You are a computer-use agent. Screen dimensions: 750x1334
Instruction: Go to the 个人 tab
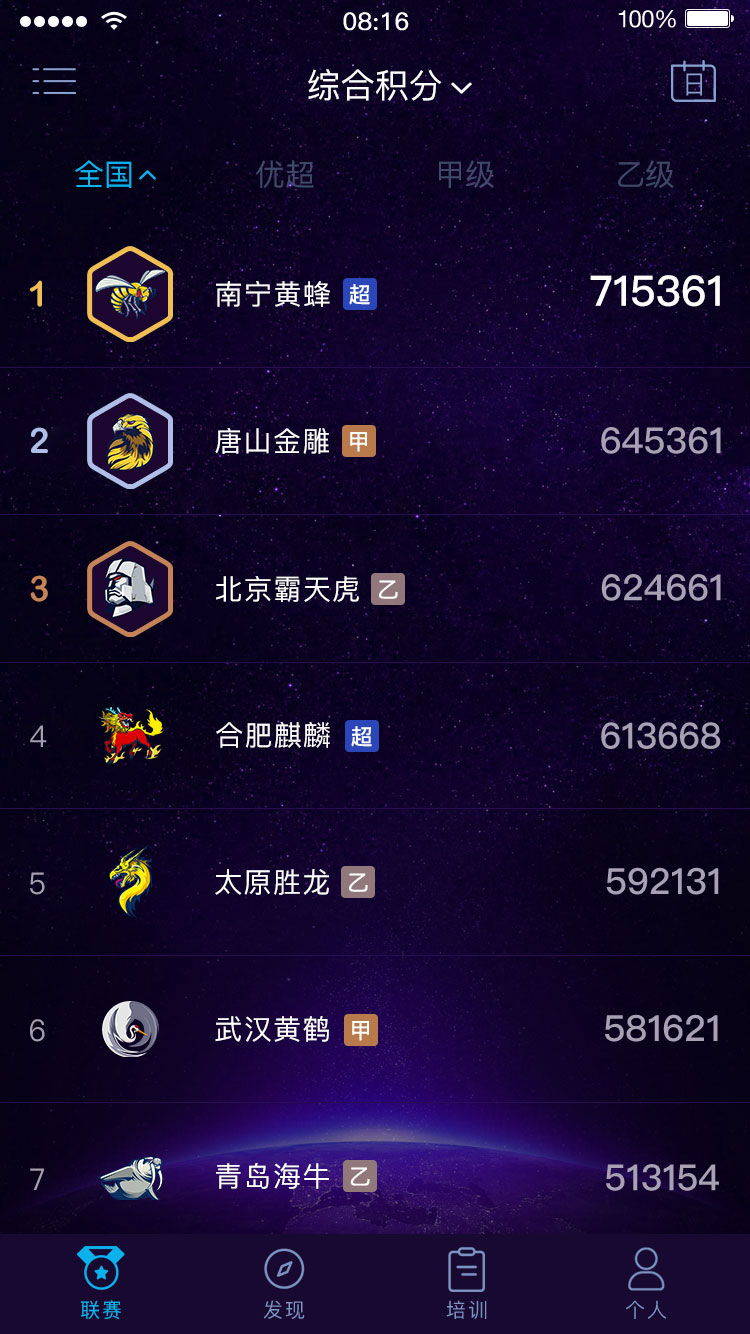(646, 1284)
